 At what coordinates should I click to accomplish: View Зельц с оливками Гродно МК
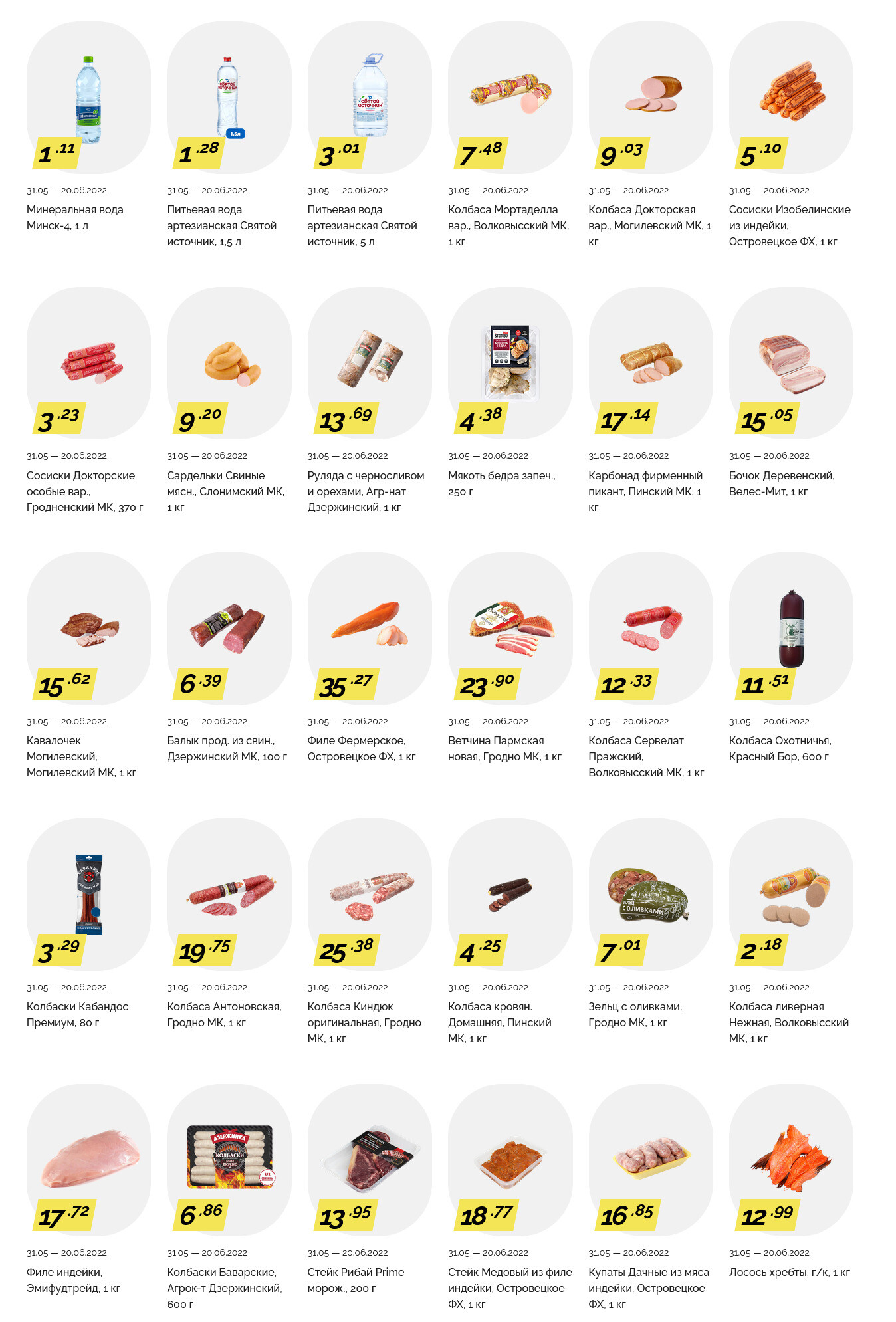click(650, 895)
